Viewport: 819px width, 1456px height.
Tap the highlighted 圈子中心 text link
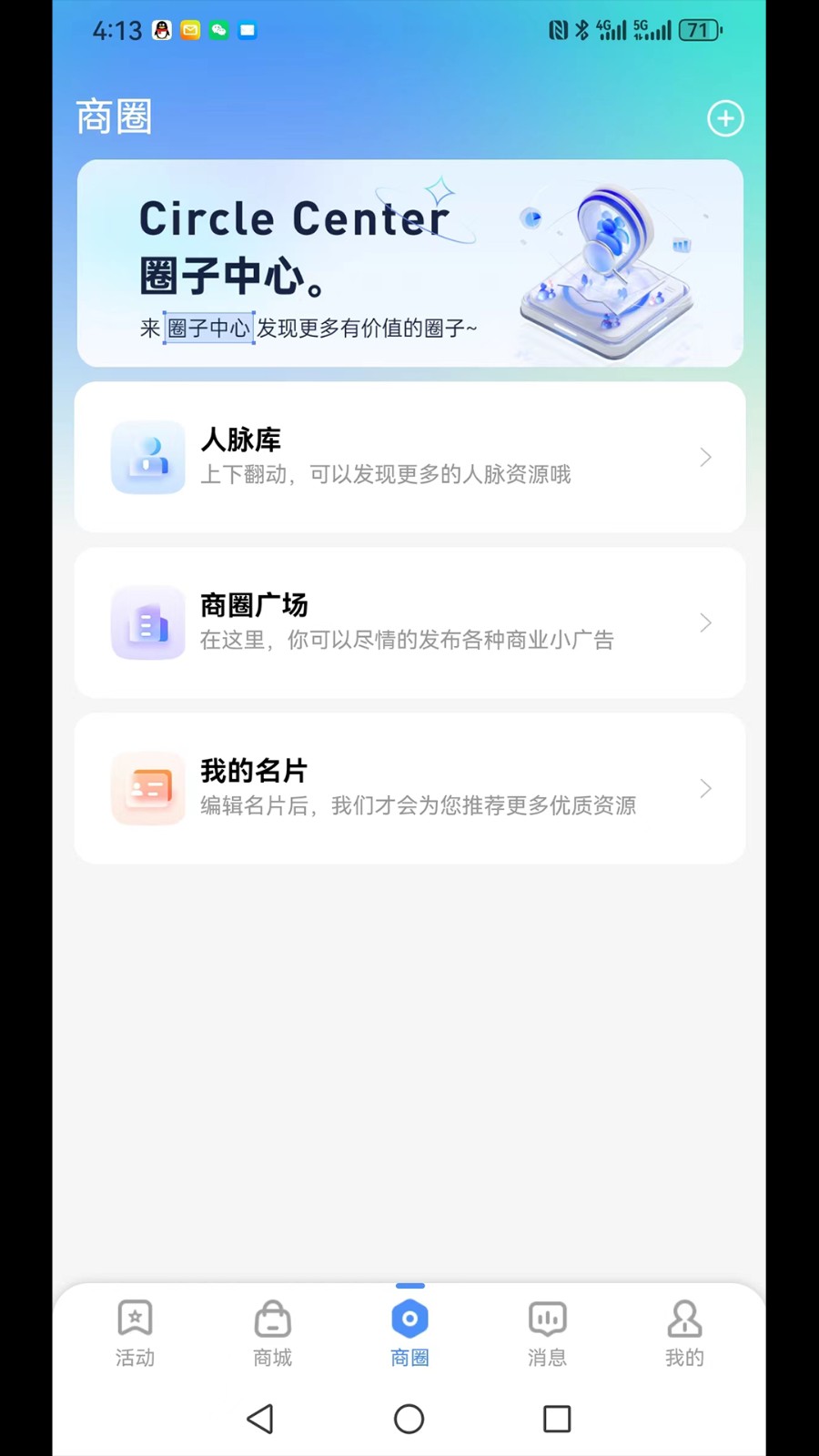pos(207,329)
